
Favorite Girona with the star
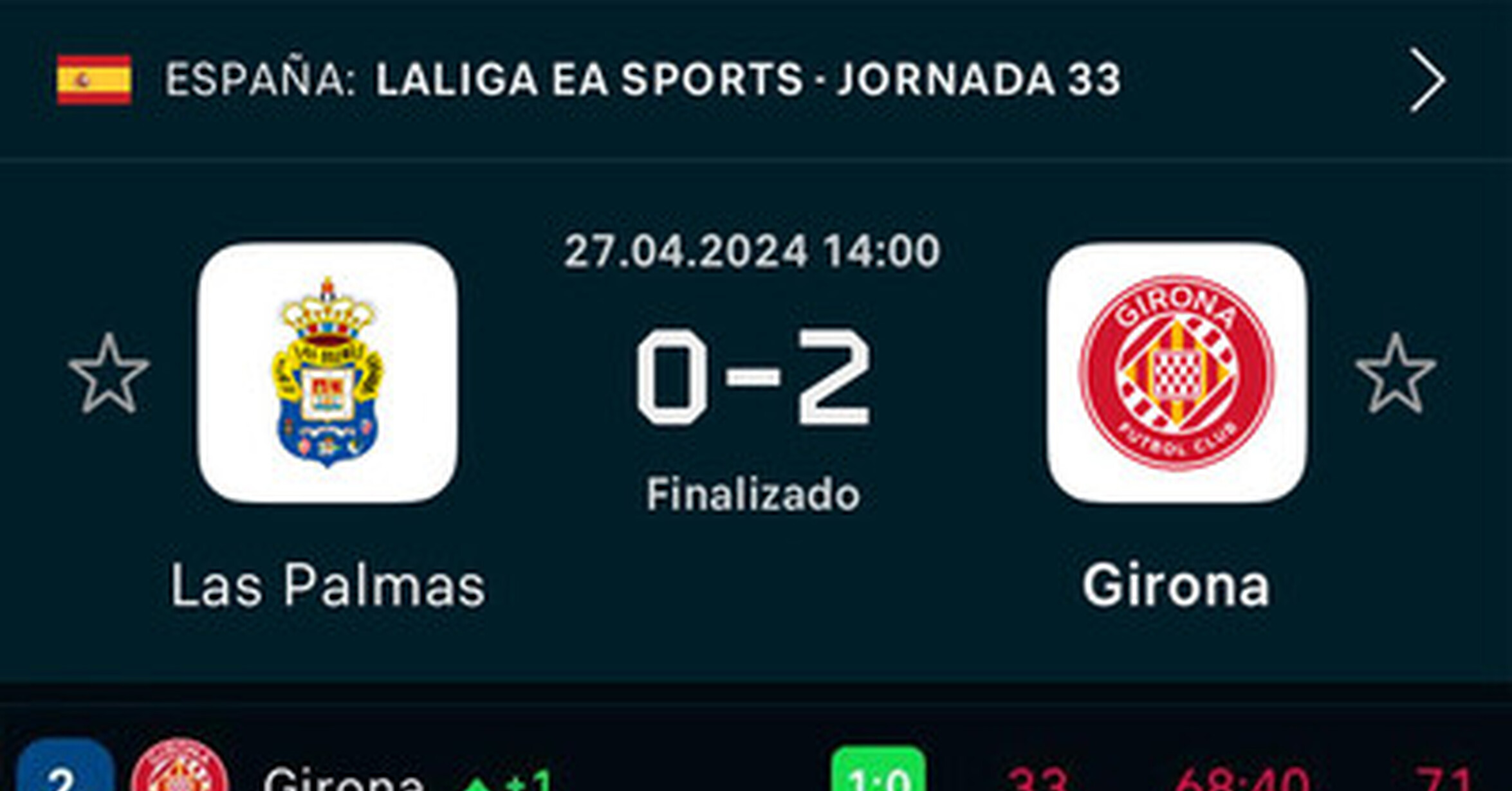tap(1396, 374)
